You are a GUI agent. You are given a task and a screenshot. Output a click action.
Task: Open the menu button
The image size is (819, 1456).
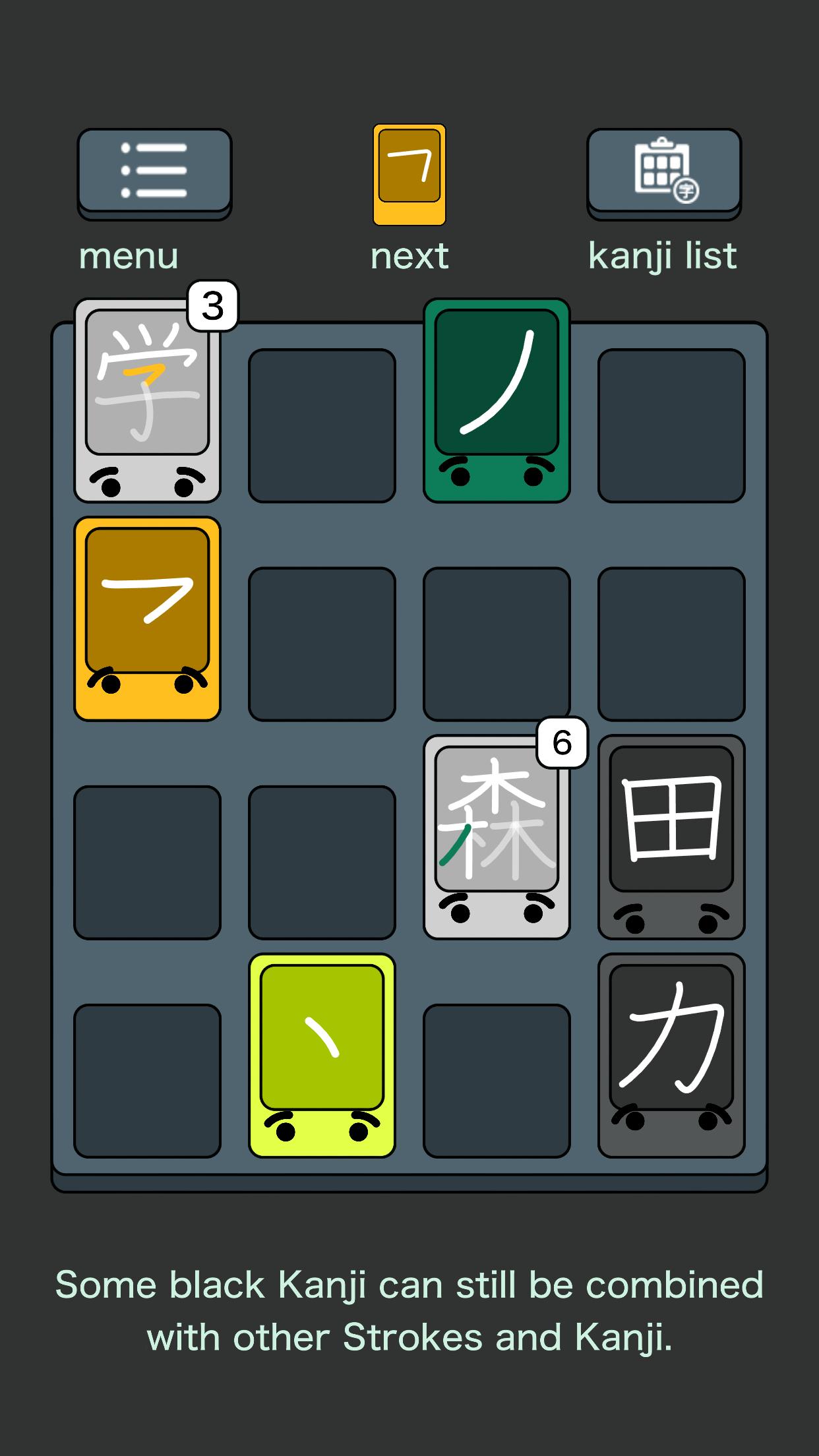coord(154,173)
